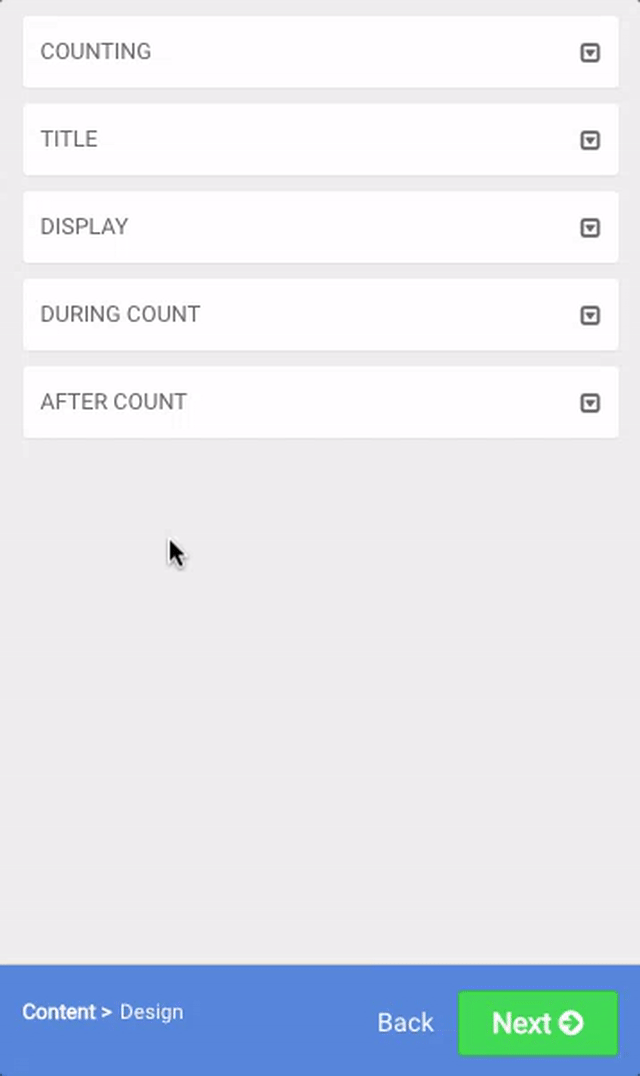Tap the Back button

(405, 1022)
